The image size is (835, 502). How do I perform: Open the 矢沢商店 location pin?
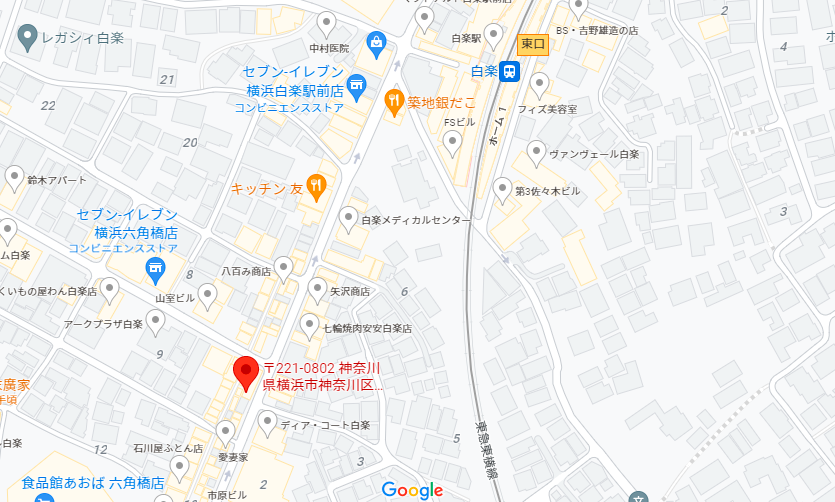[319, 287]
